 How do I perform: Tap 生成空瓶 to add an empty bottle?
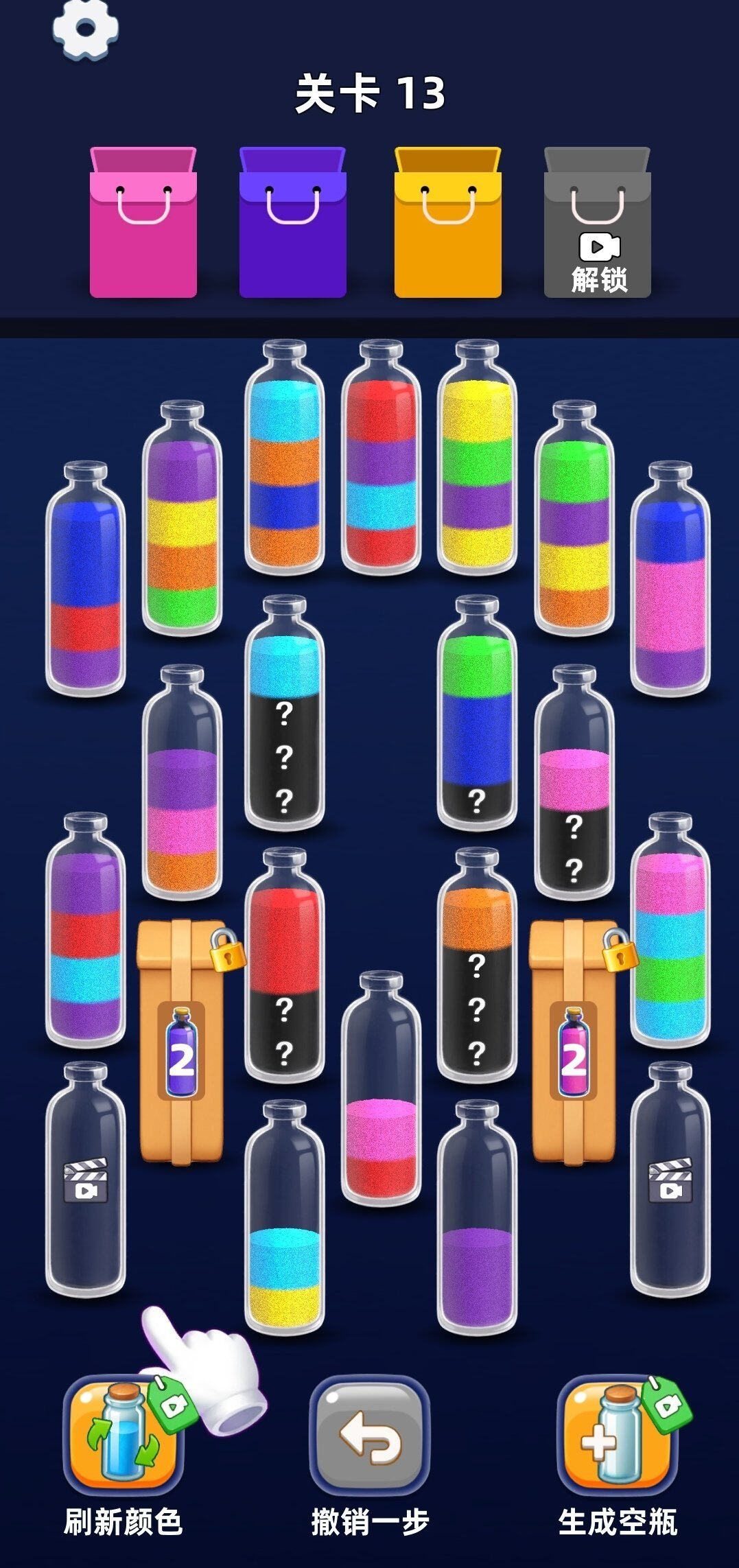pyautogui.click(x=617, y=1438)
